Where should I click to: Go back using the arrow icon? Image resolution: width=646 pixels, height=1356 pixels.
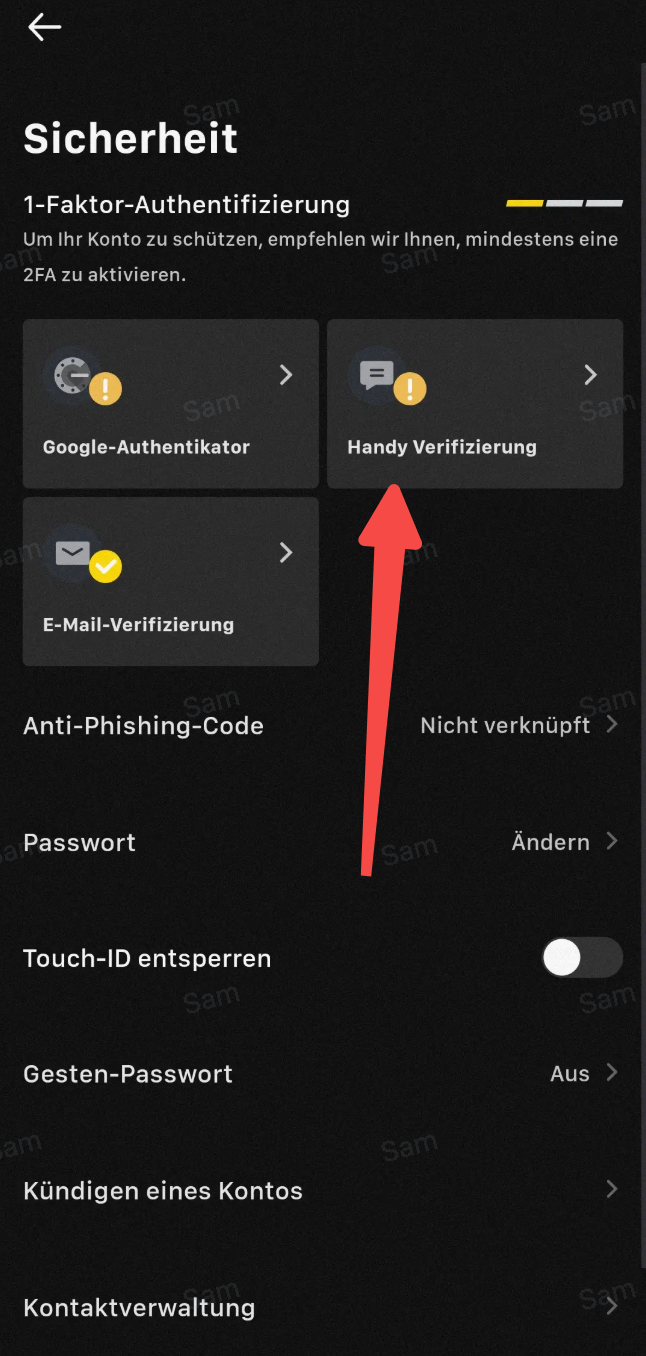(44, 28)
